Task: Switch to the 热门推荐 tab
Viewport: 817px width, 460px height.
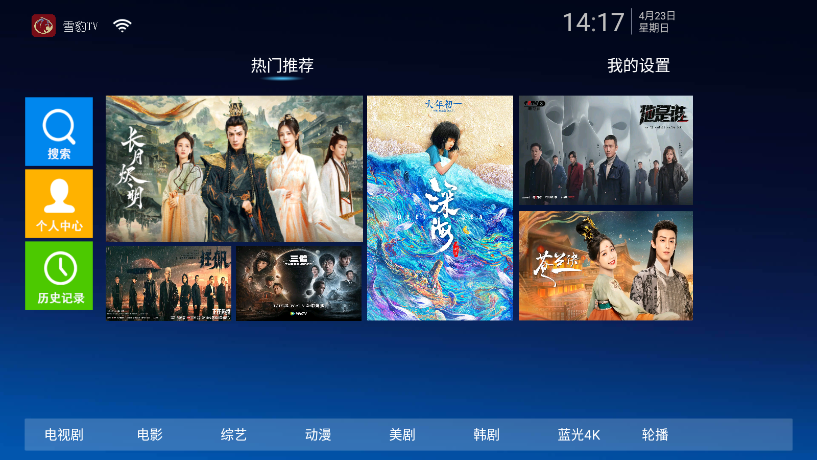Action: coord(282,66)
